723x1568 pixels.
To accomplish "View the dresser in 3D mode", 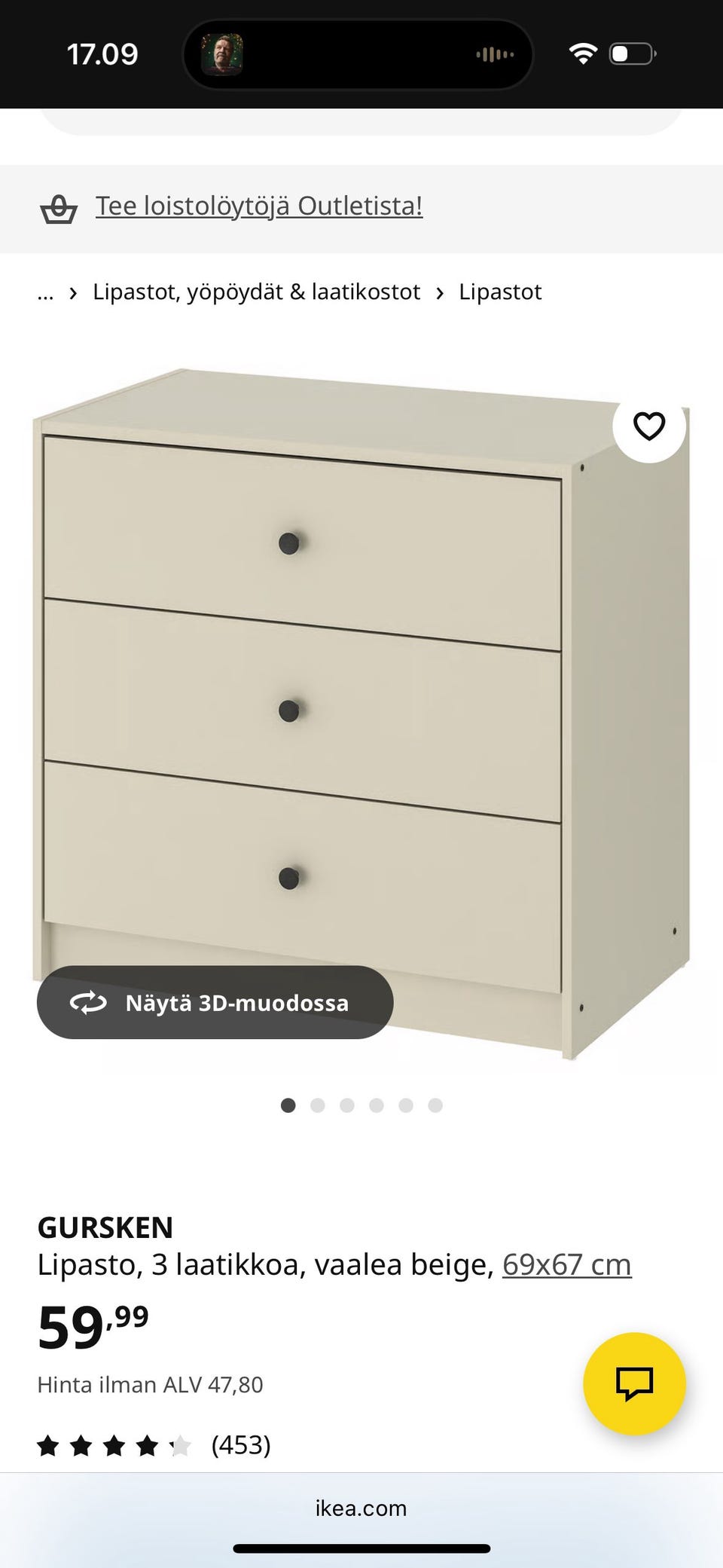I will 215,1003.
